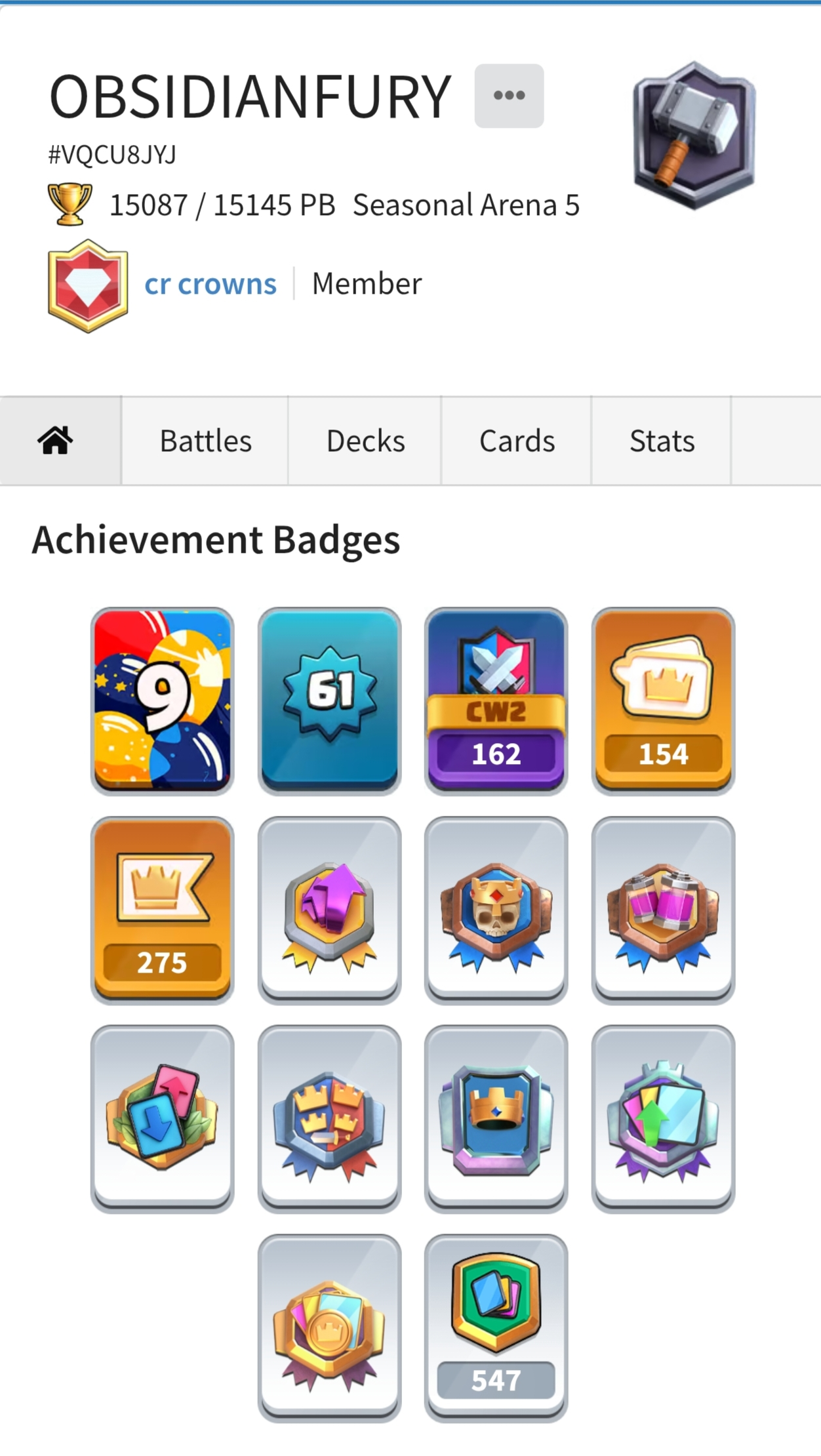Switch to the home tab
Image resolution: width=821 pixels, height=1456 pixels.
pos(56,441)
